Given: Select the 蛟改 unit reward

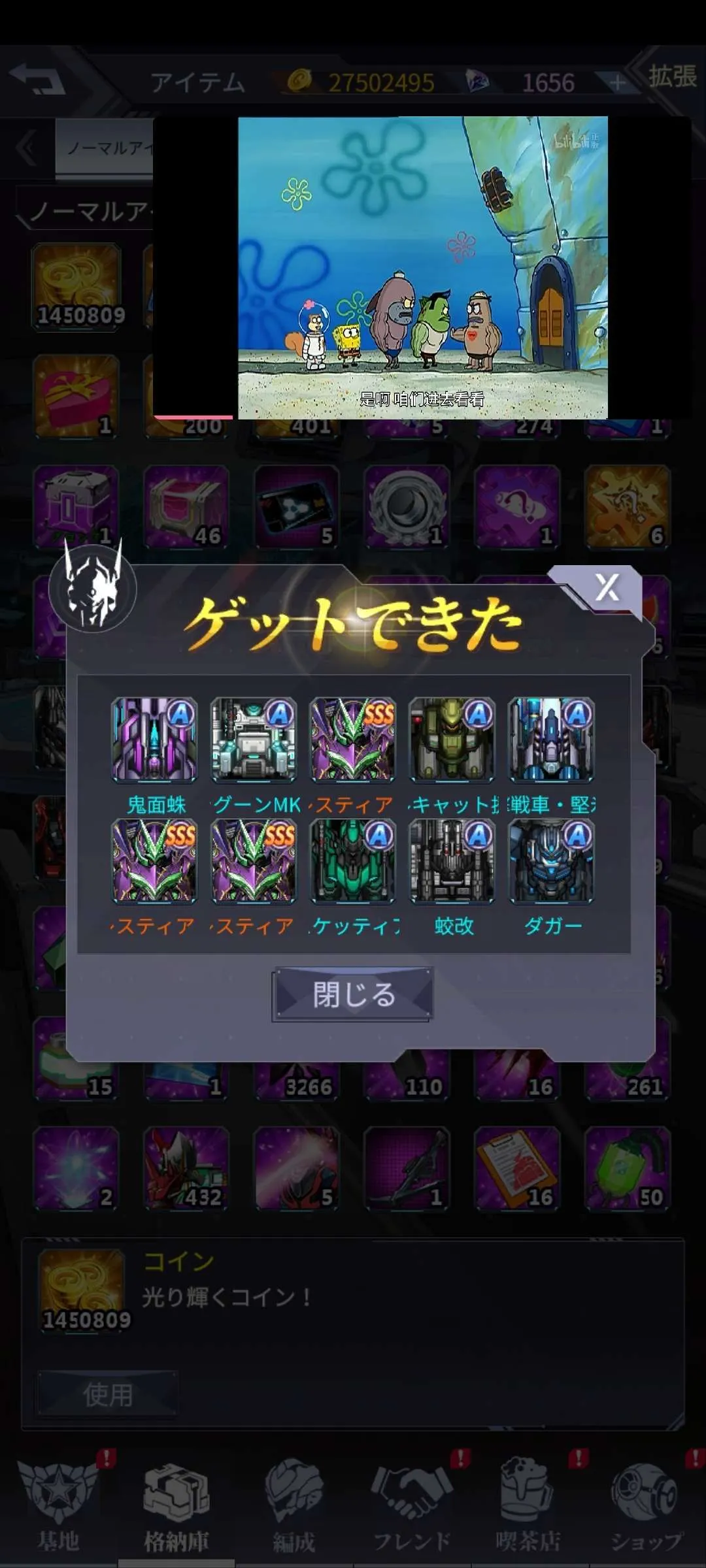Looking at the screenshot, I should coord(452,861).
